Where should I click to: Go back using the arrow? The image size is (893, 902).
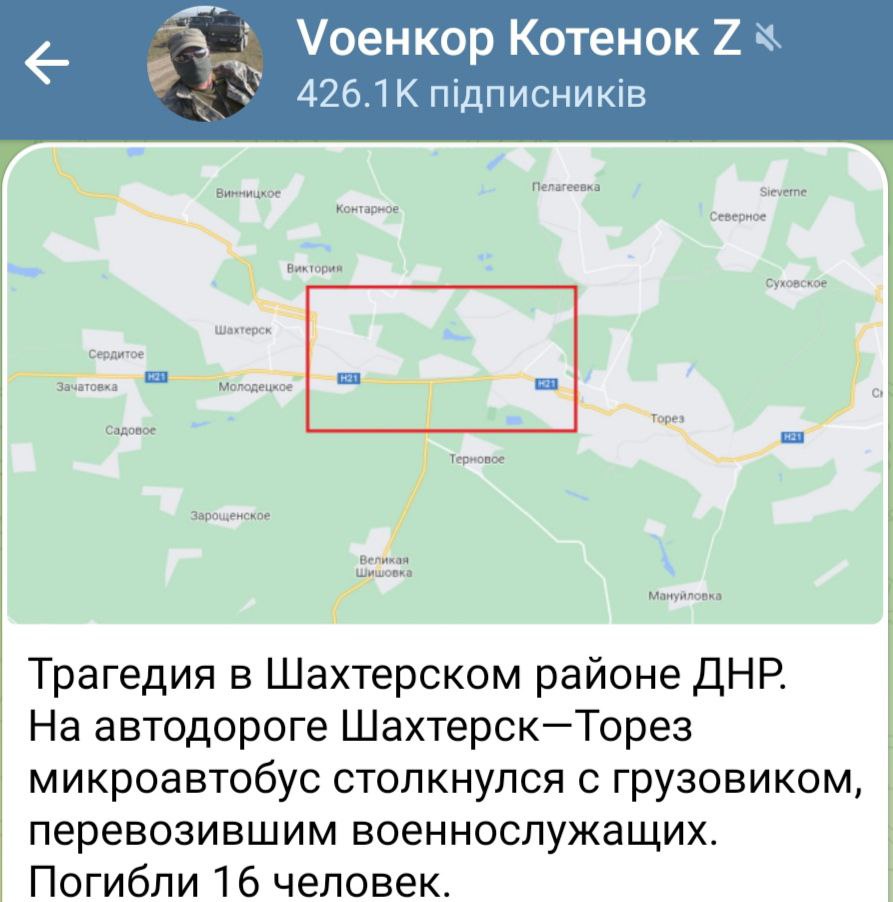pos(46,65)
